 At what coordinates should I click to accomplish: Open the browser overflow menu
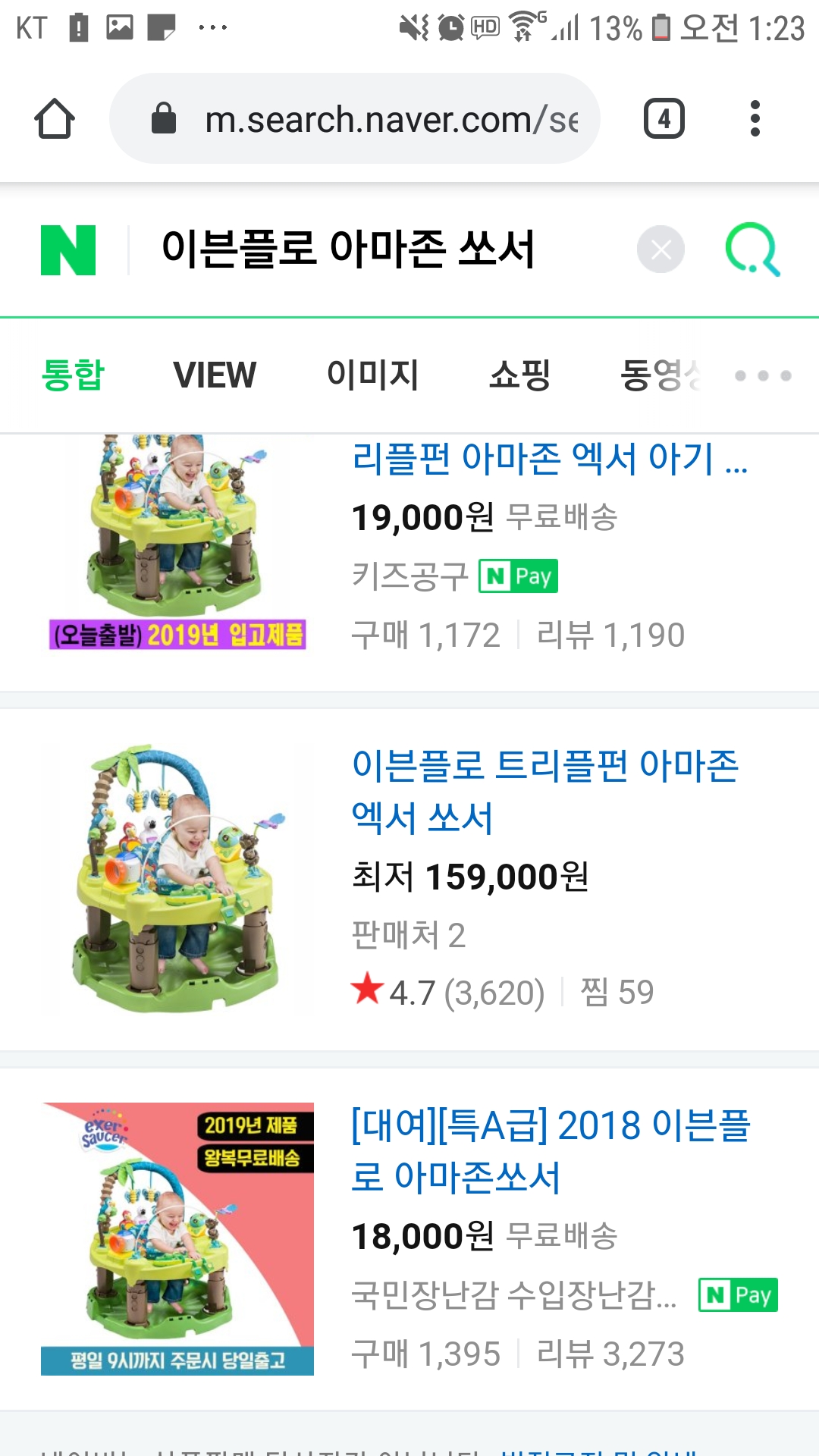(755, 119)
